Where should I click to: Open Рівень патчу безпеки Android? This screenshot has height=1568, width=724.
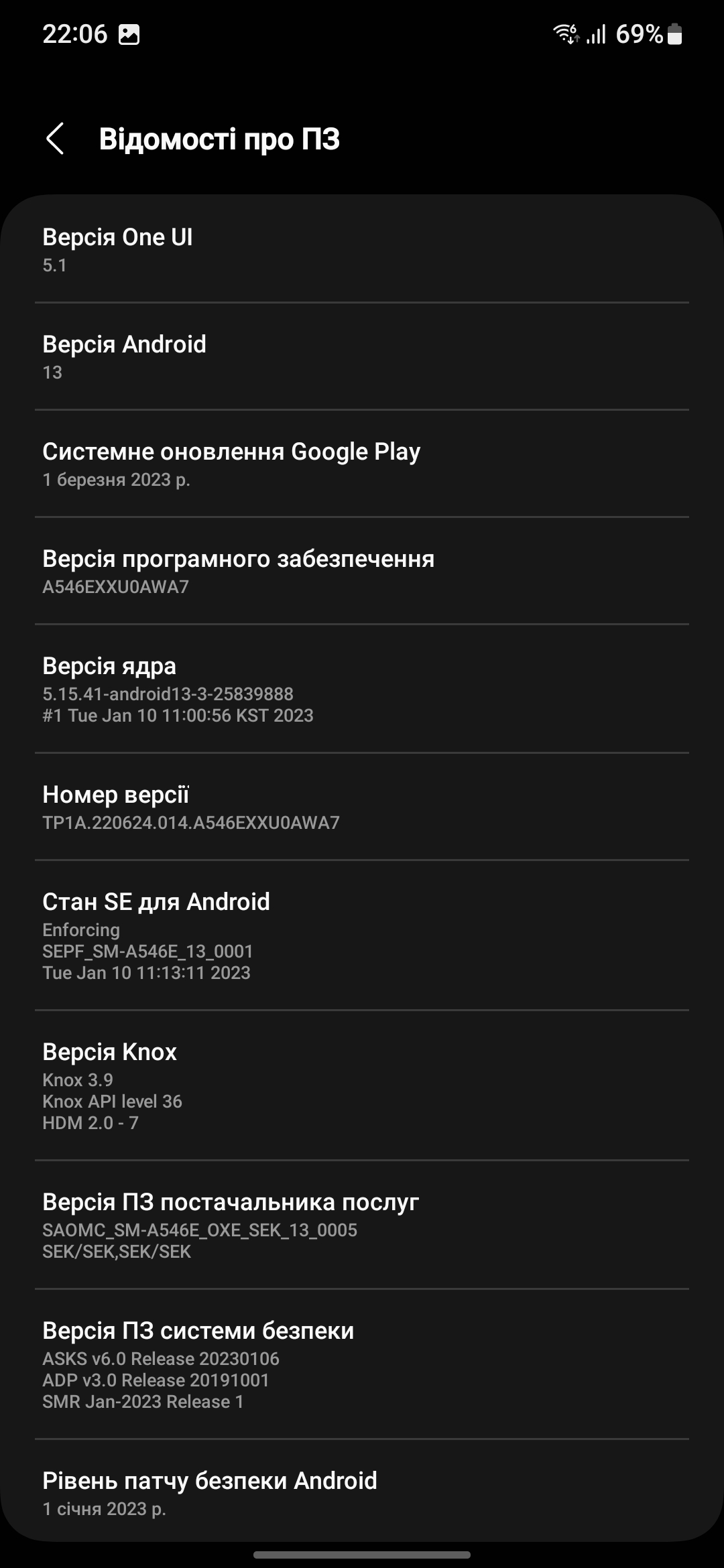click(362, 1493)
